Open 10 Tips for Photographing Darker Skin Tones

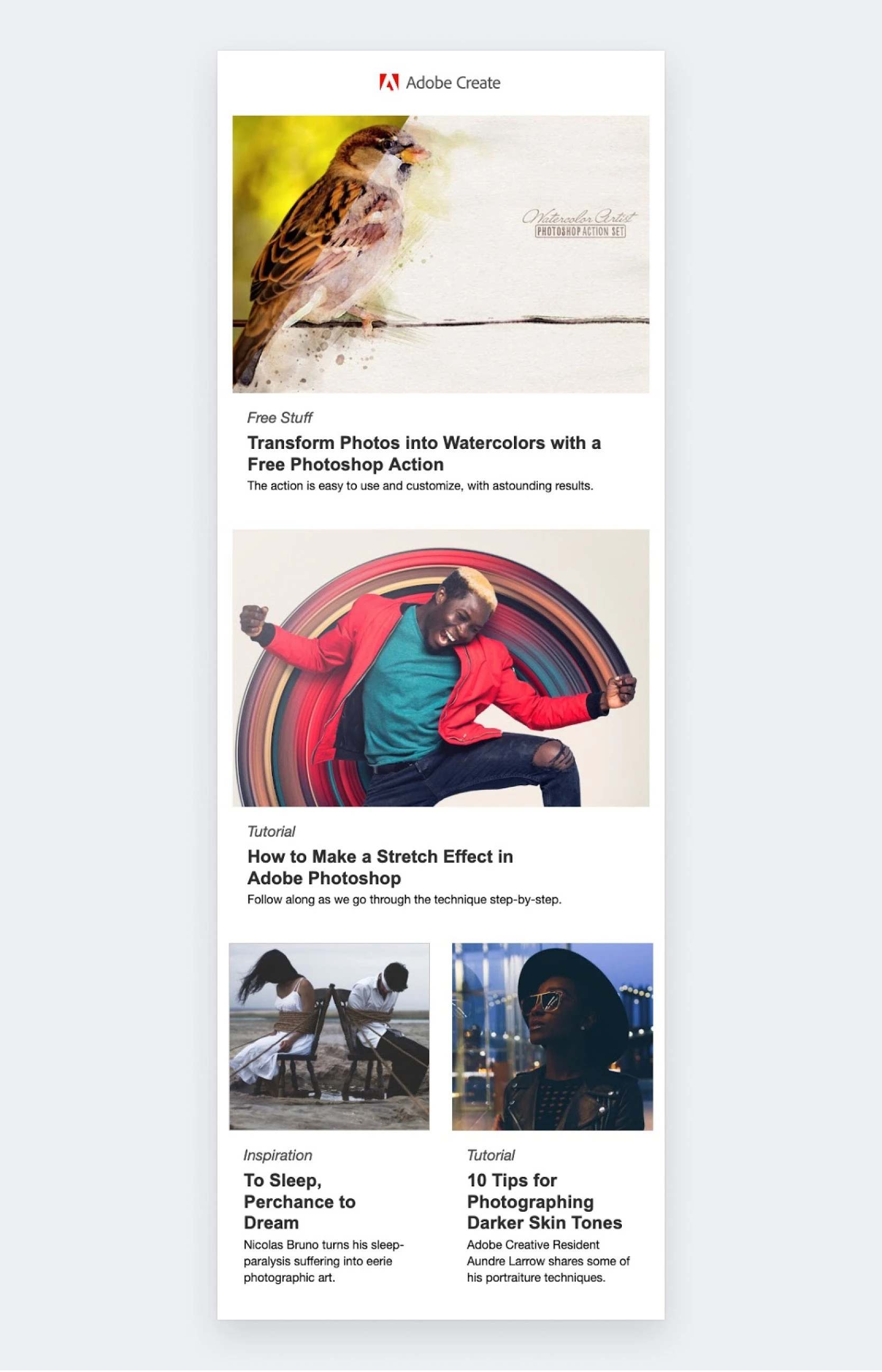tap(544, 1201)
